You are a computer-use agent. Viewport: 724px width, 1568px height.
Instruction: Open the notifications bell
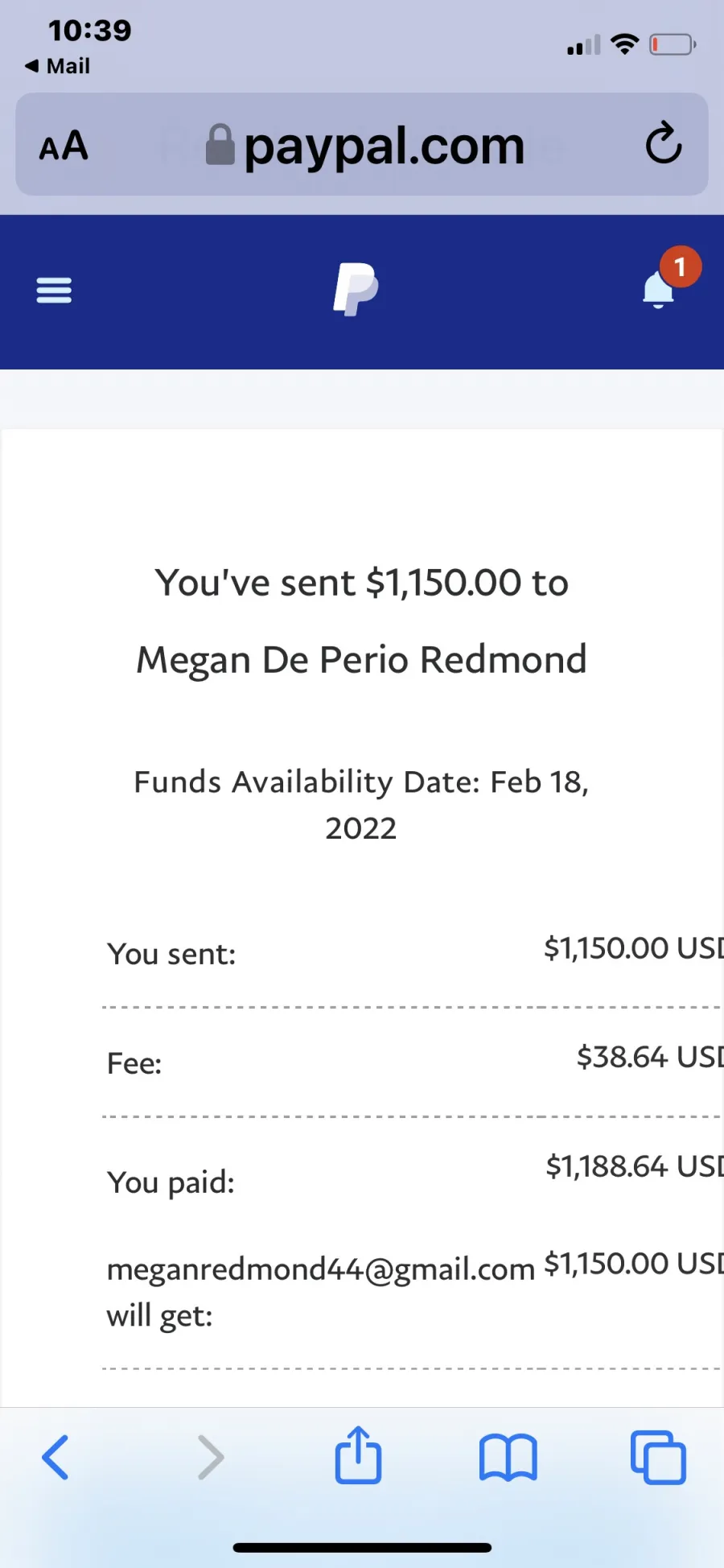pyautogui.click(x=658, y=290)
